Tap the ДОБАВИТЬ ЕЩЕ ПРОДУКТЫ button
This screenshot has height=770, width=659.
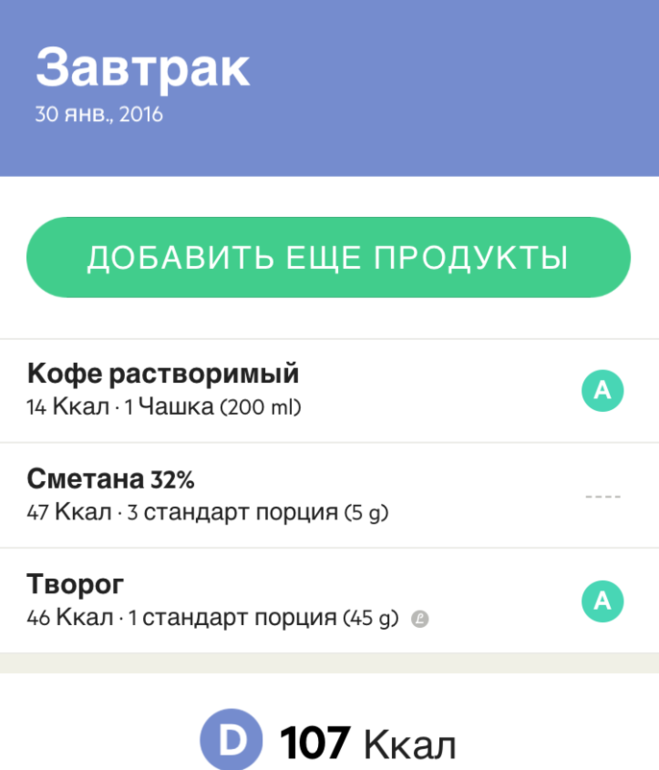click(x=328, y=257)
